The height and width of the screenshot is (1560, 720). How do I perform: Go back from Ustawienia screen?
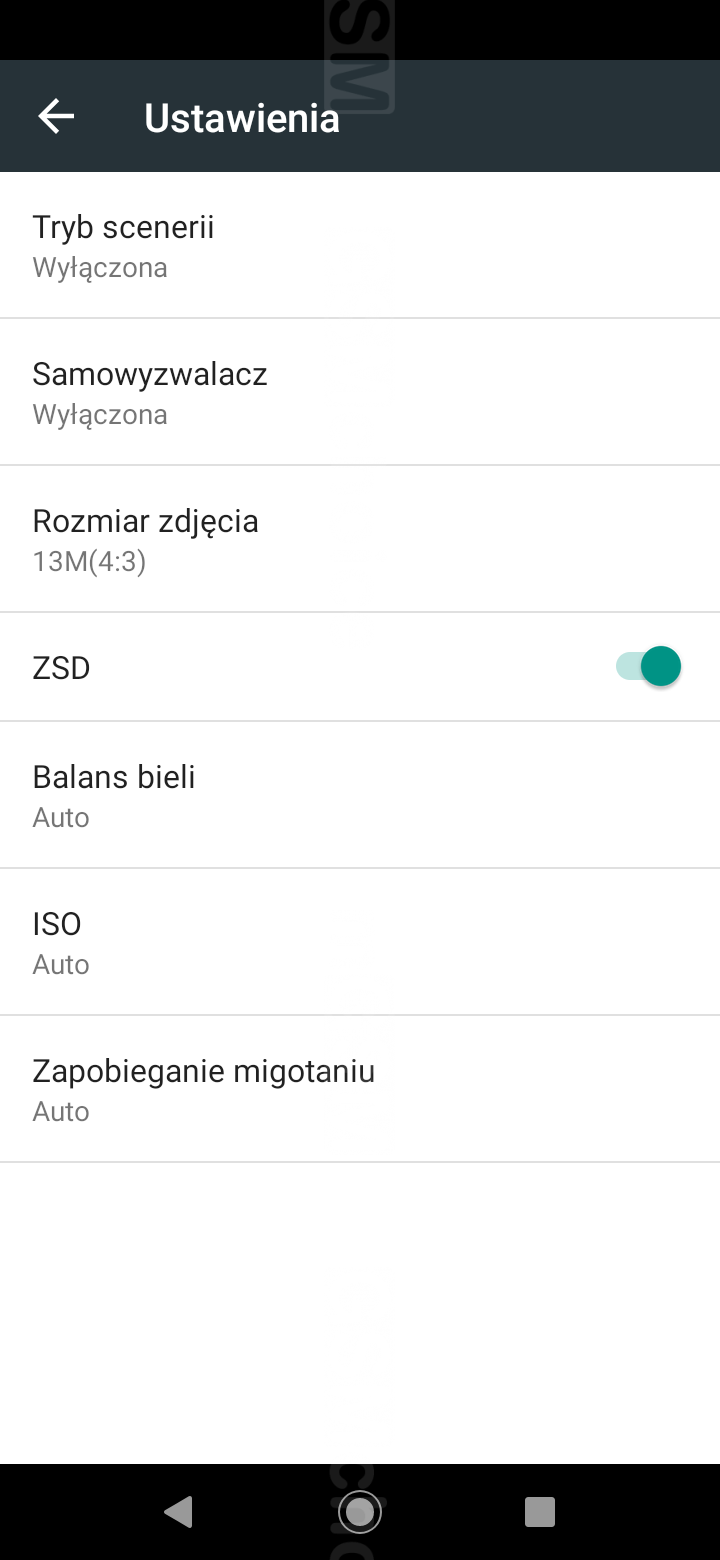(56, 117)
